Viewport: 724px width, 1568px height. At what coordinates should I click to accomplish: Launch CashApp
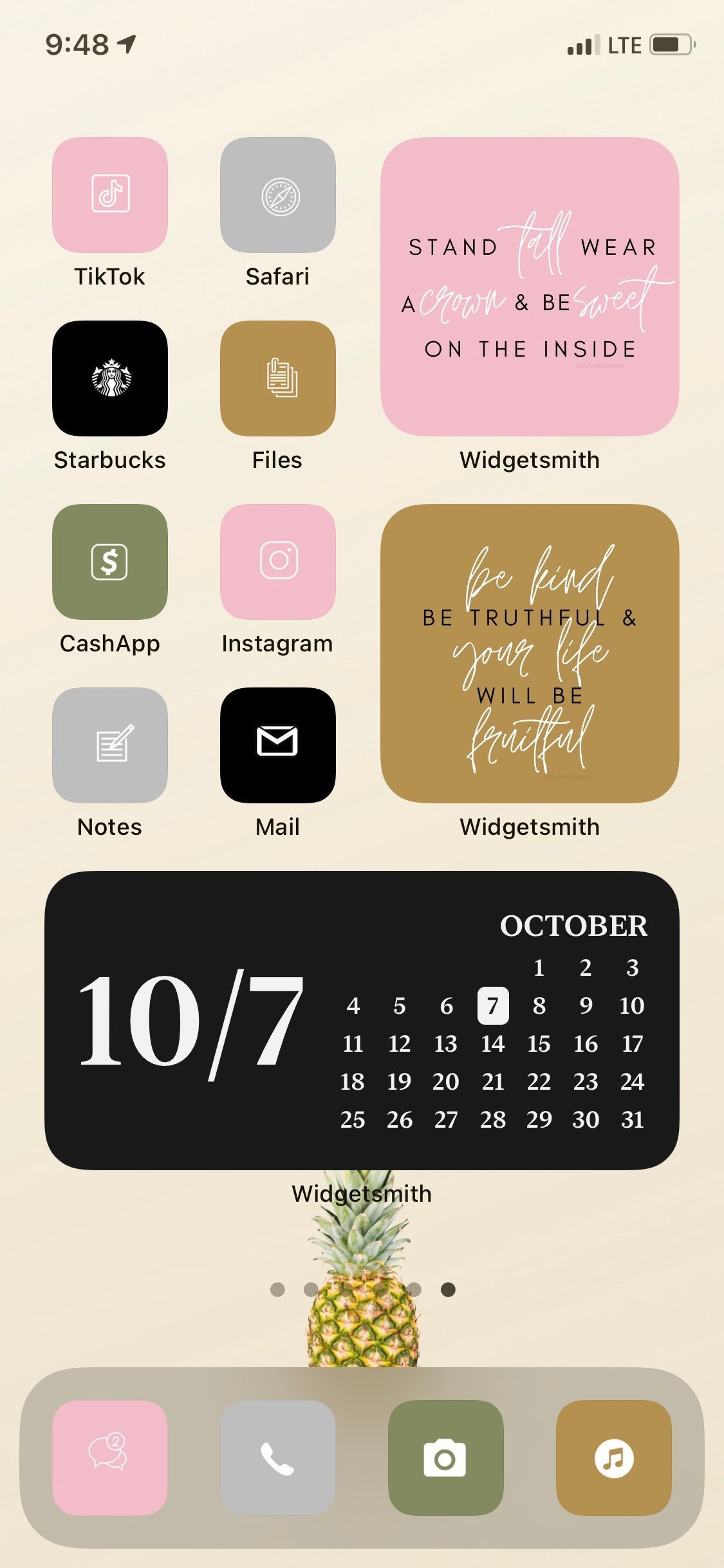point(110,561)
